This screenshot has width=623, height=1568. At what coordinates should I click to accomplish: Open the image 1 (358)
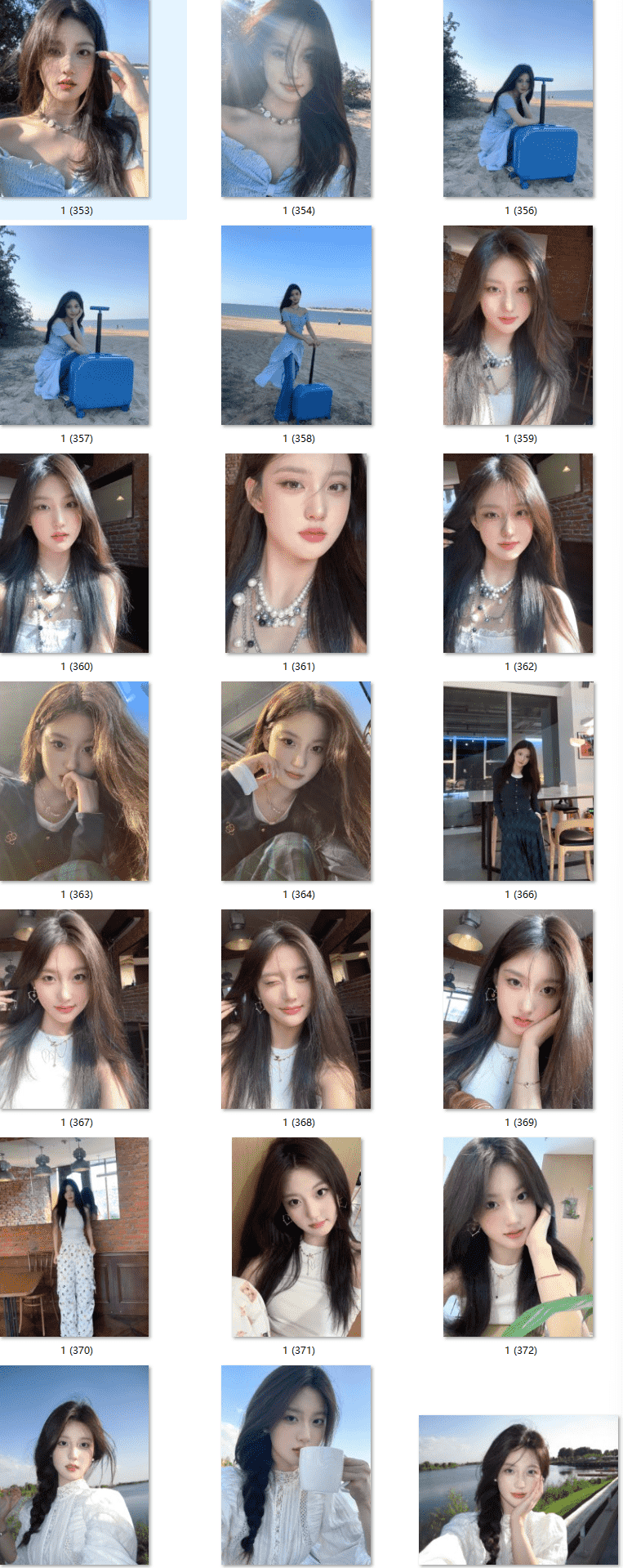pos(296,325)
